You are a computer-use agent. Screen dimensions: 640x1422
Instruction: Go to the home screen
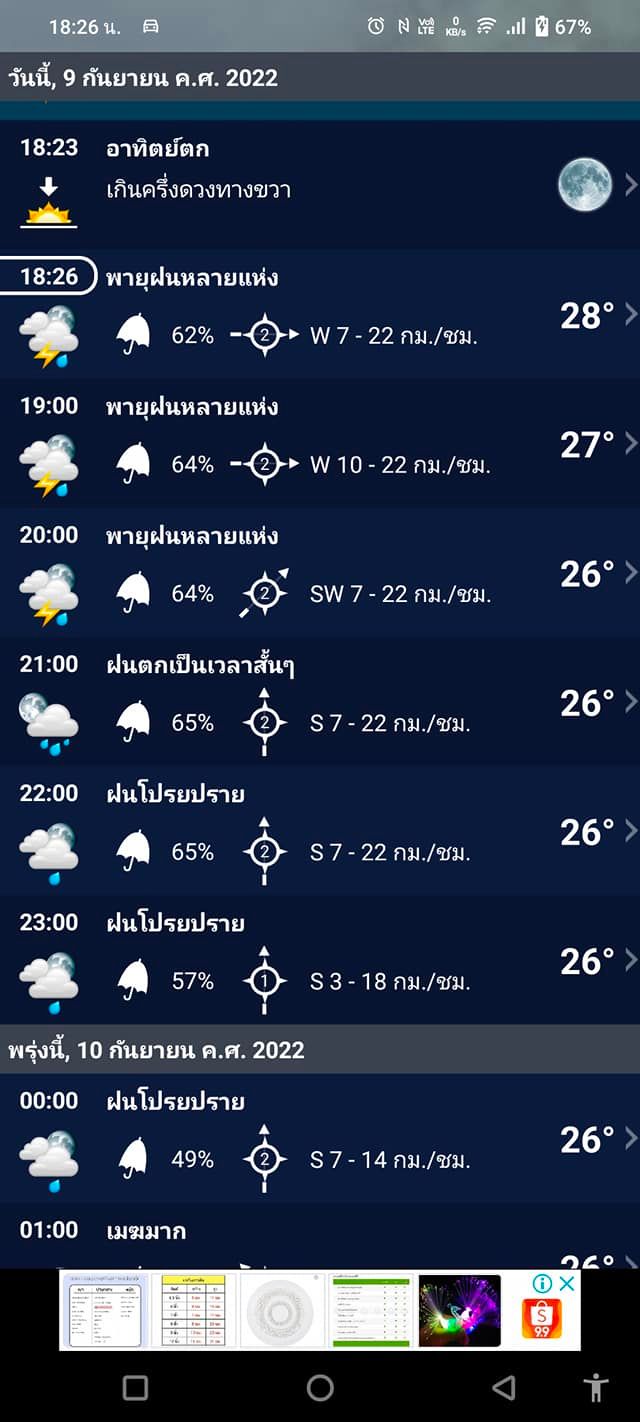(320, 1387)
